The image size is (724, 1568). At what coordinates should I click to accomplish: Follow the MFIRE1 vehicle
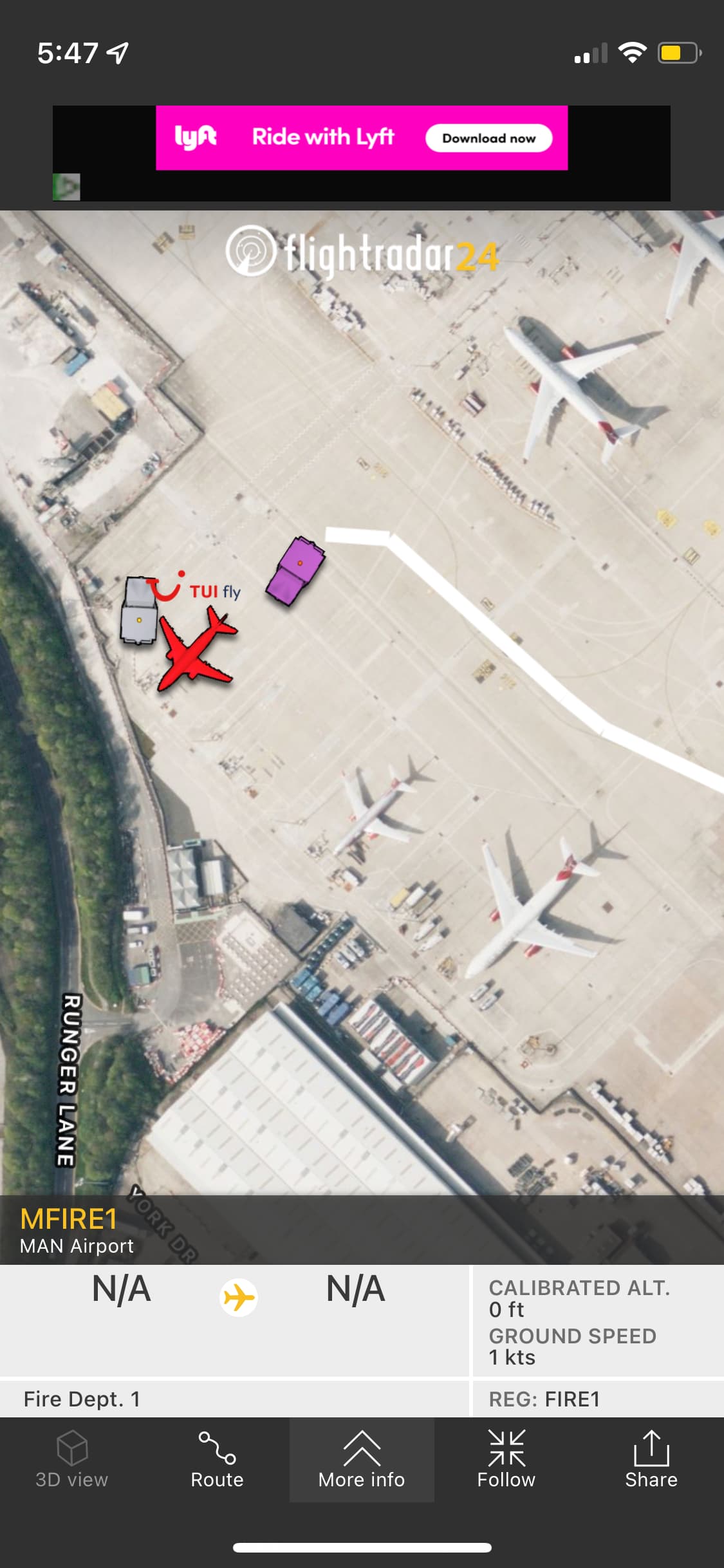point(506,1459)
